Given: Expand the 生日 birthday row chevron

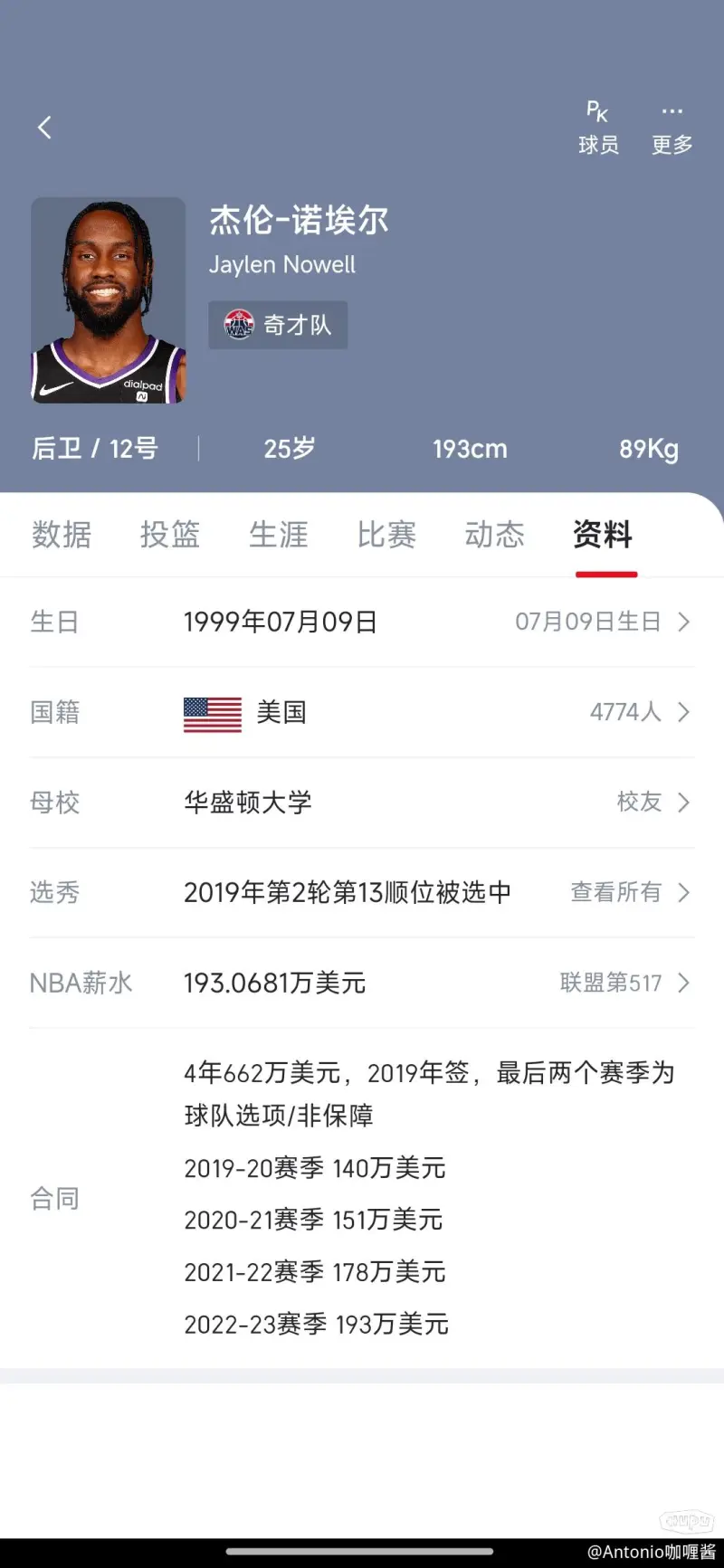Looking at the screenshot, I should 683,622.
